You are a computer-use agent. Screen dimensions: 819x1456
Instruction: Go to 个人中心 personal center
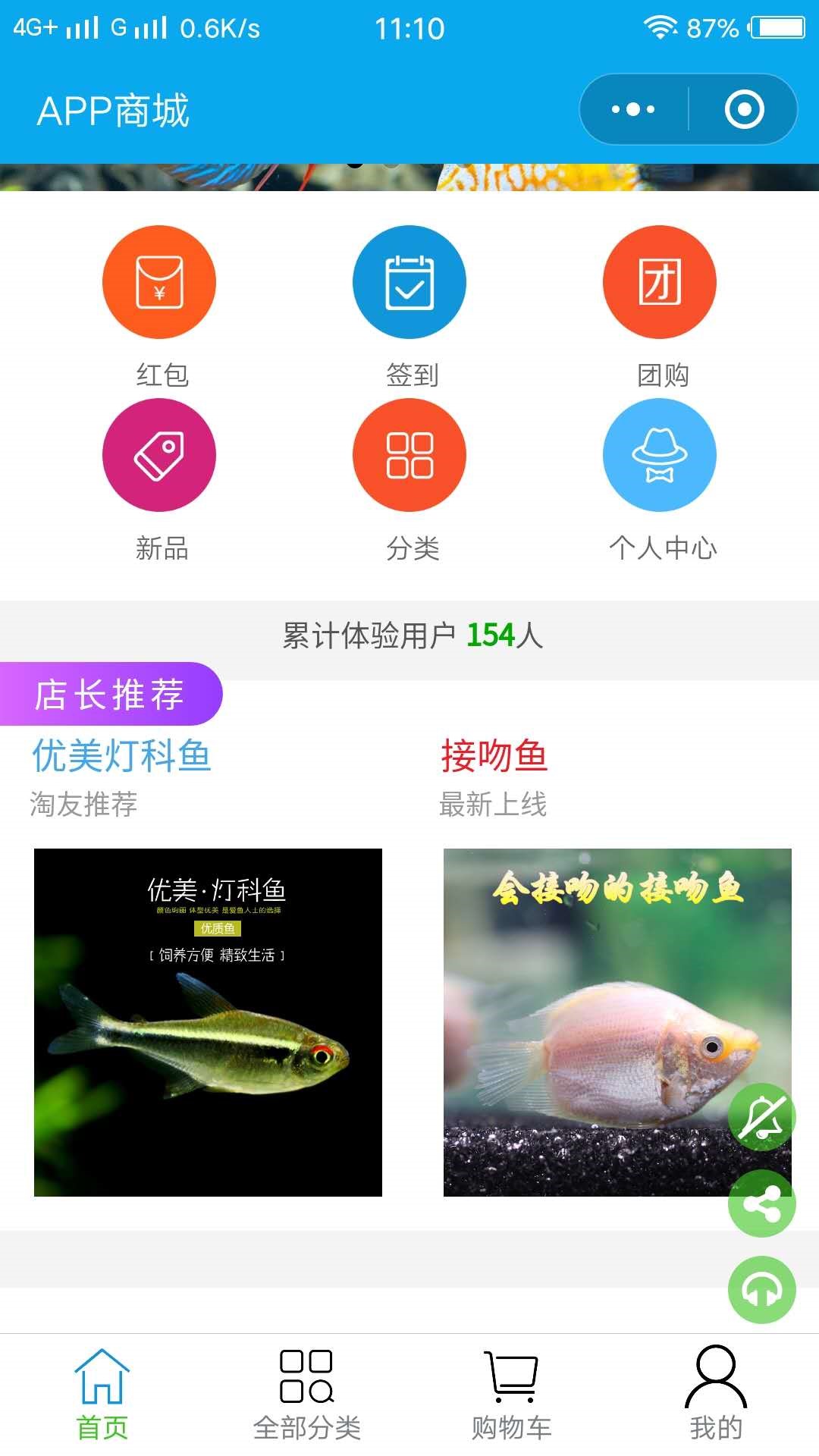[660, 455]
